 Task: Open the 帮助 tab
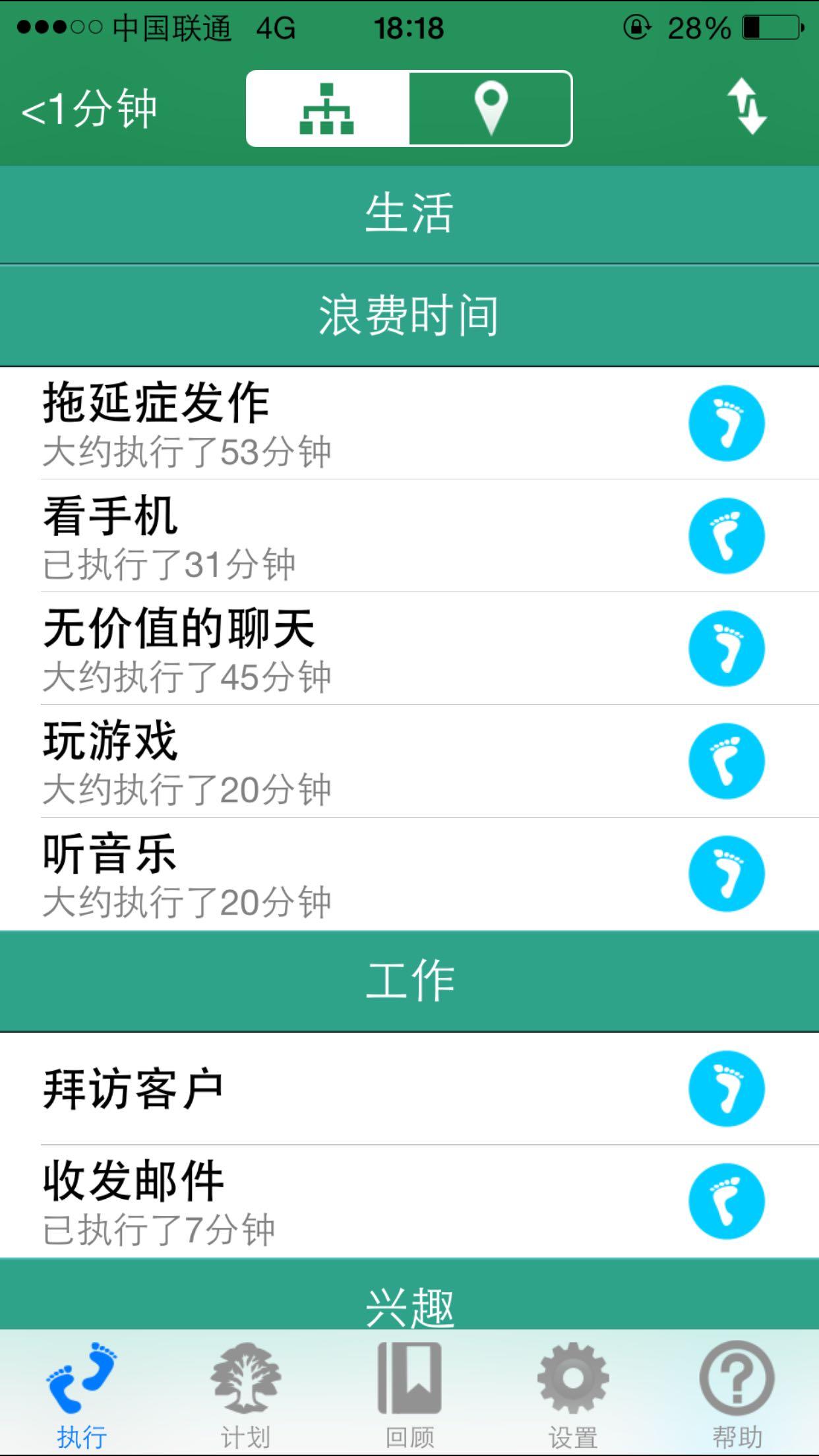click(737, 1393)
